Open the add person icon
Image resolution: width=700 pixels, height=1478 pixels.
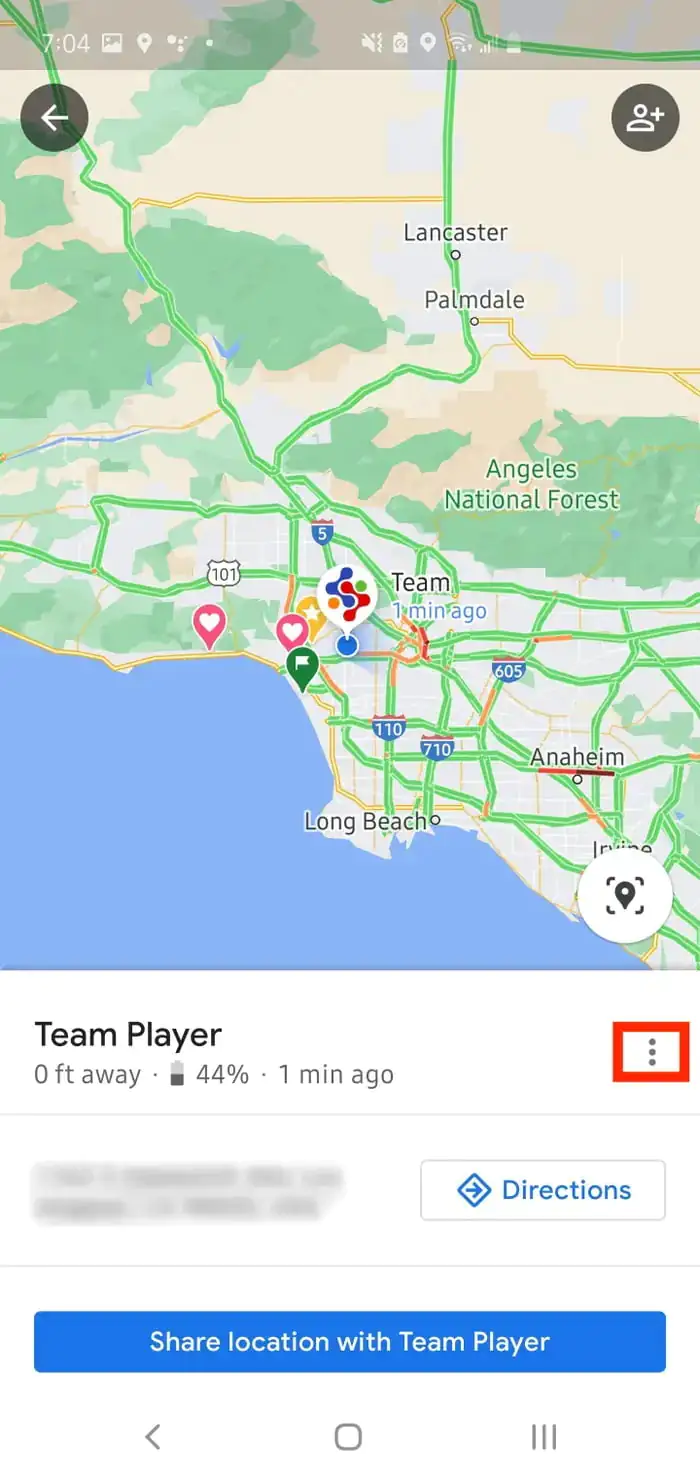click(x=645, y=118)
